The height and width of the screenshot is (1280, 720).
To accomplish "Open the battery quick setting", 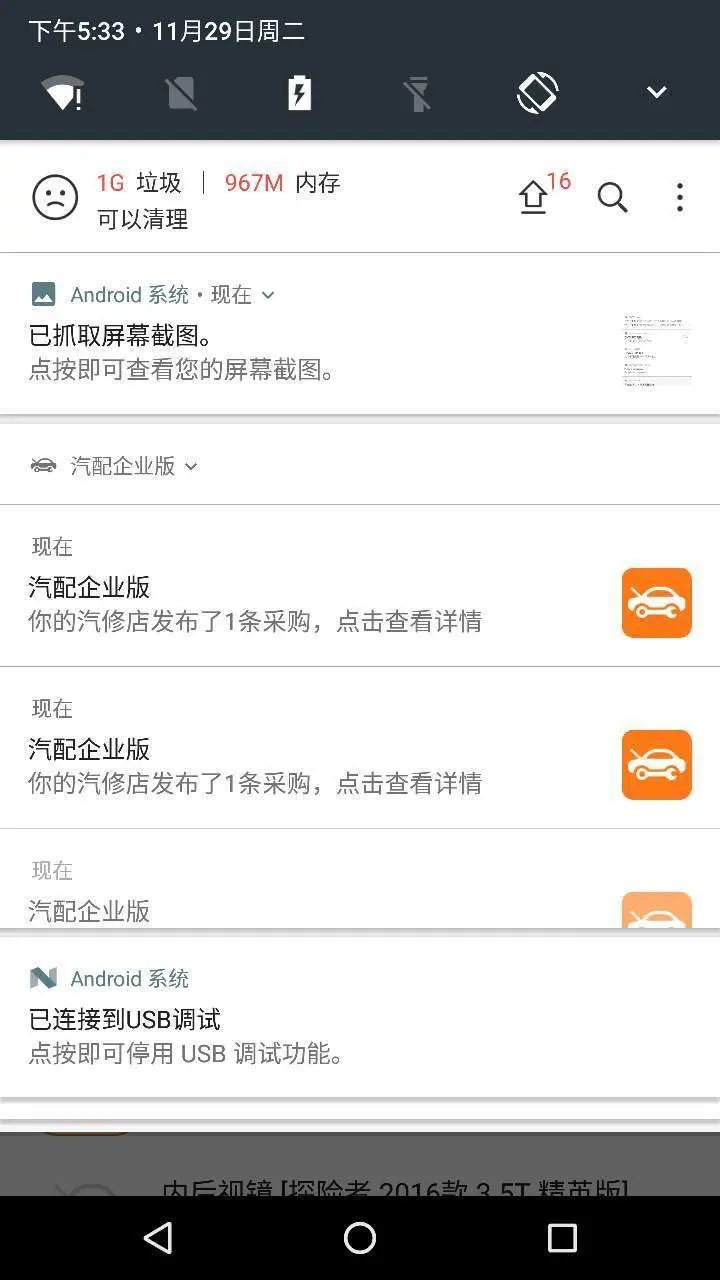I will [x=299, y=93].
